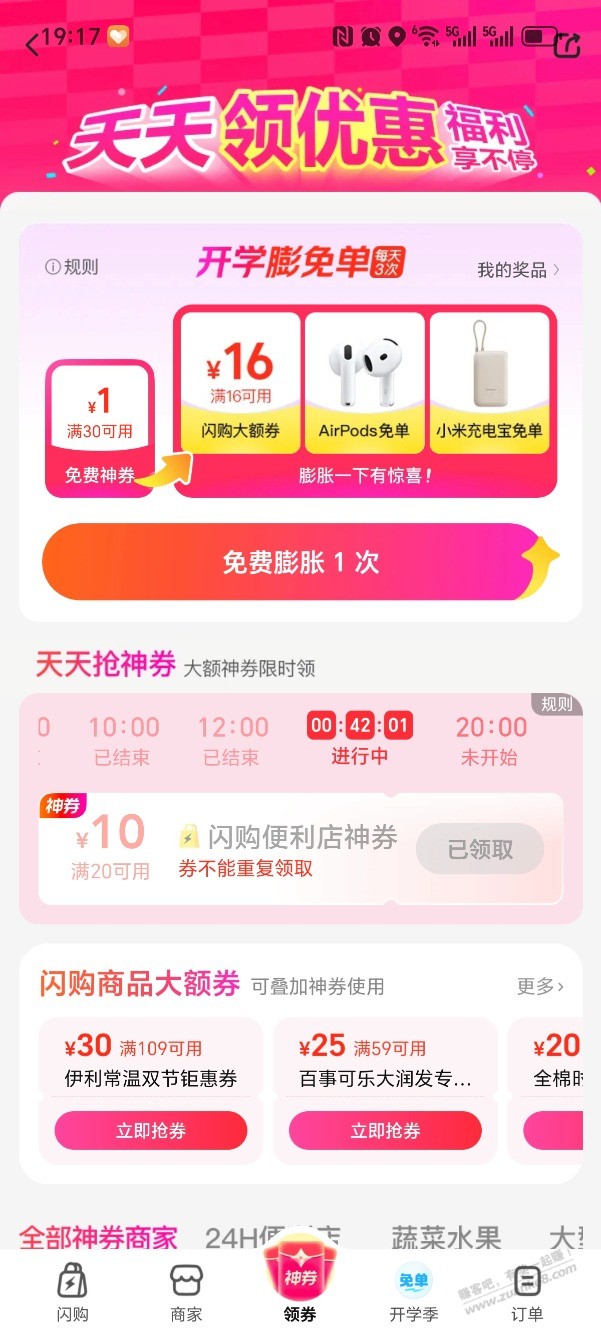
Task: Tap the 免费膨胀 1 次 button
Action: pos(300,562)
